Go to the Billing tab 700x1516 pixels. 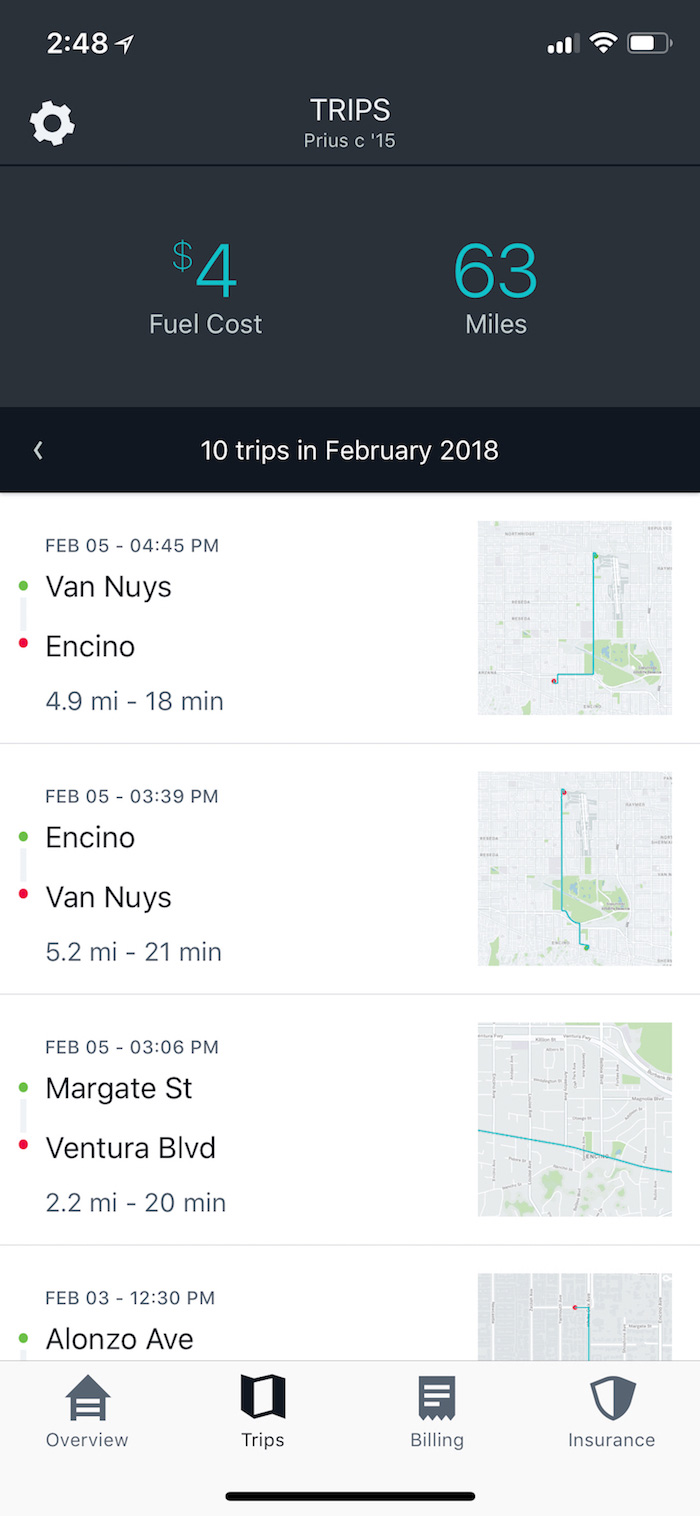point(437,1412)
